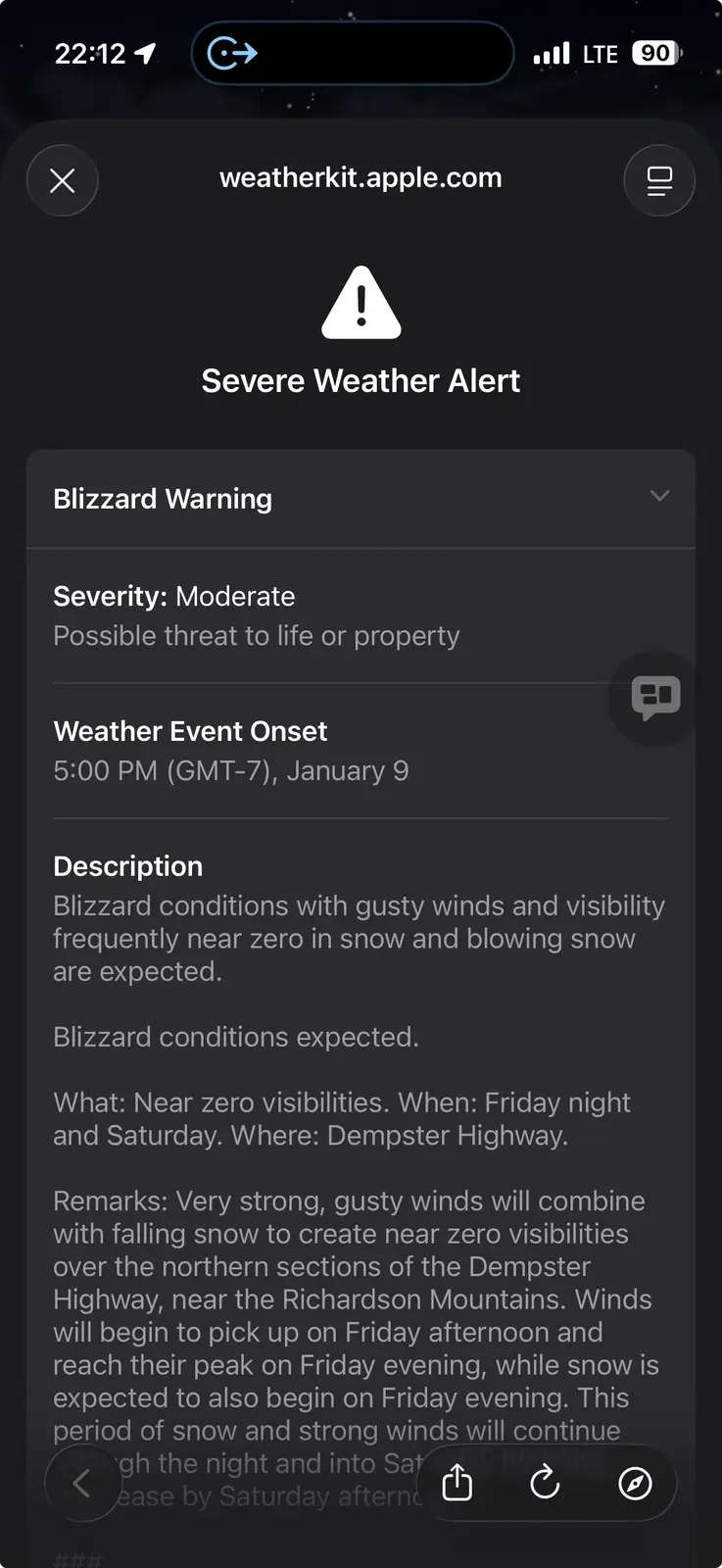Open this page in Safari

point(635,1483)
